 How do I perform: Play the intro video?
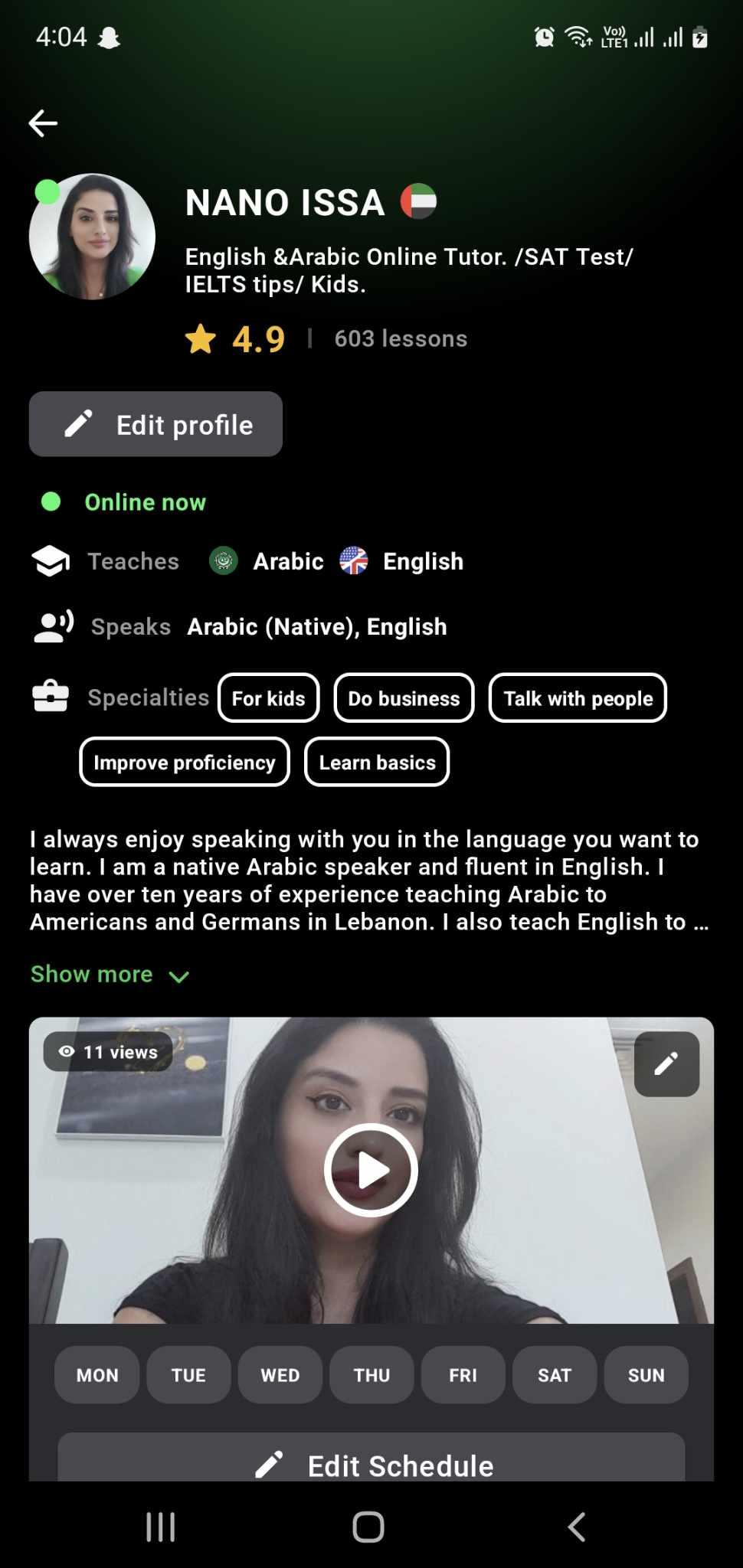click(371, 1169)
